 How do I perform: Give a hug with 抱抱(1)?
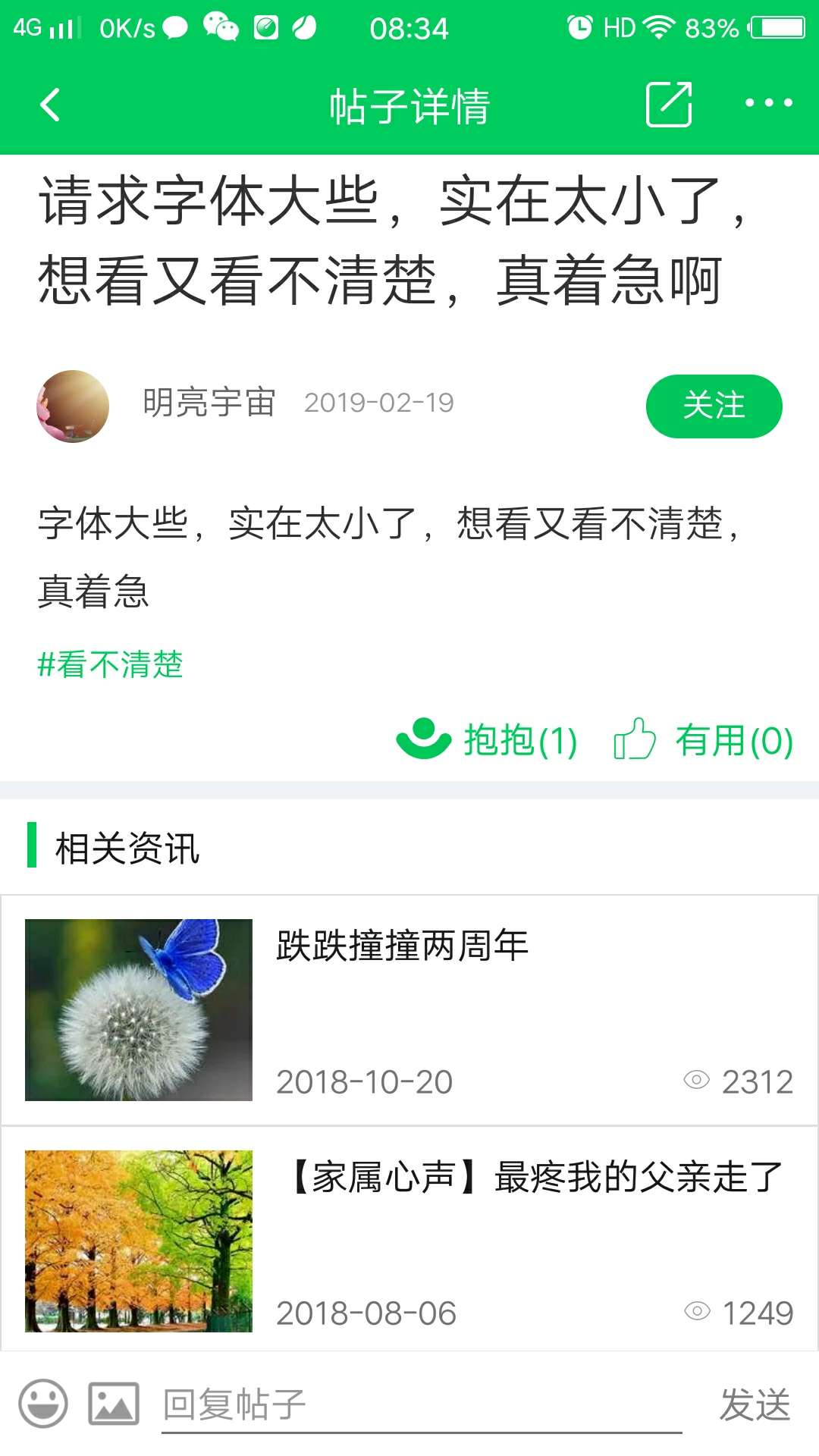488,739
